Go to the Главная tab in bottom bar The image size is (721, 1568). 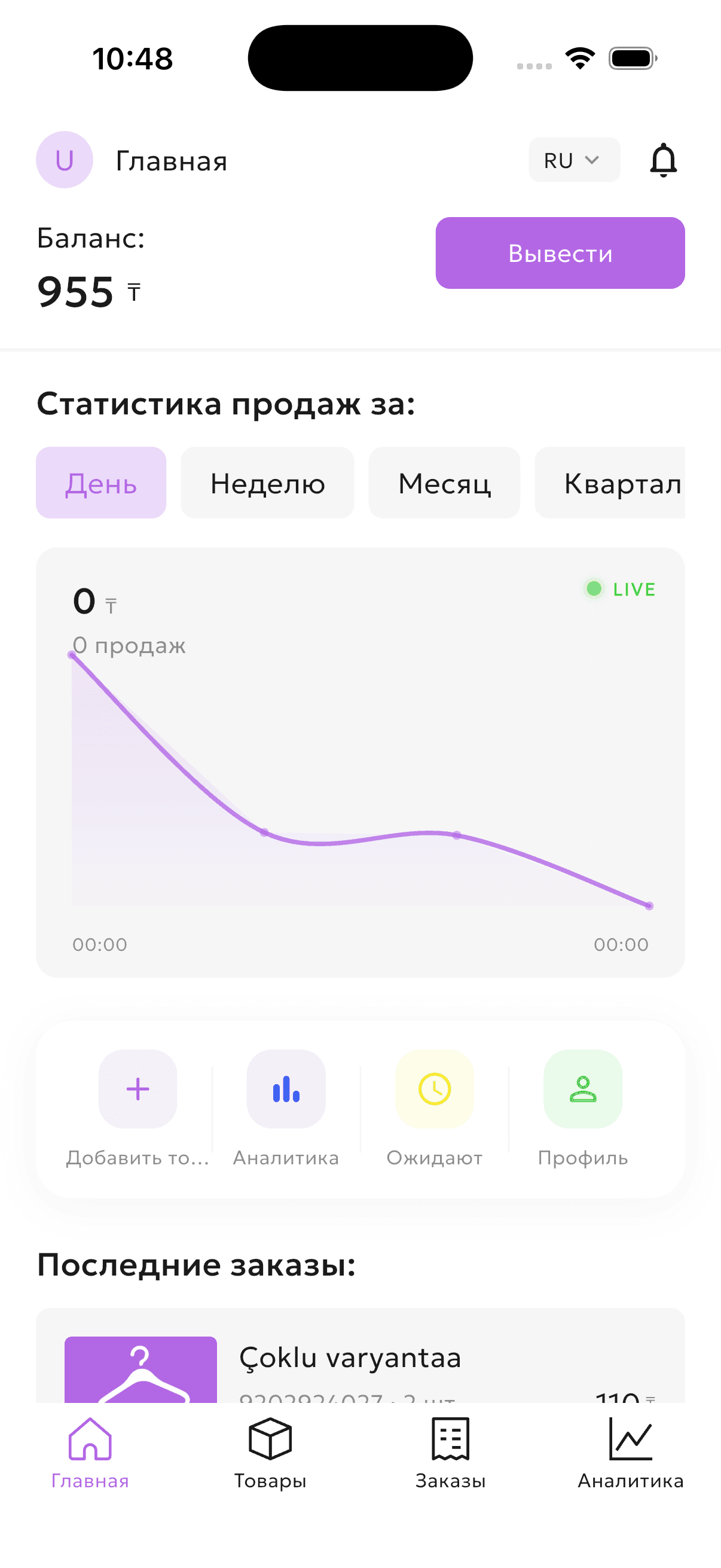point(90,1453)
